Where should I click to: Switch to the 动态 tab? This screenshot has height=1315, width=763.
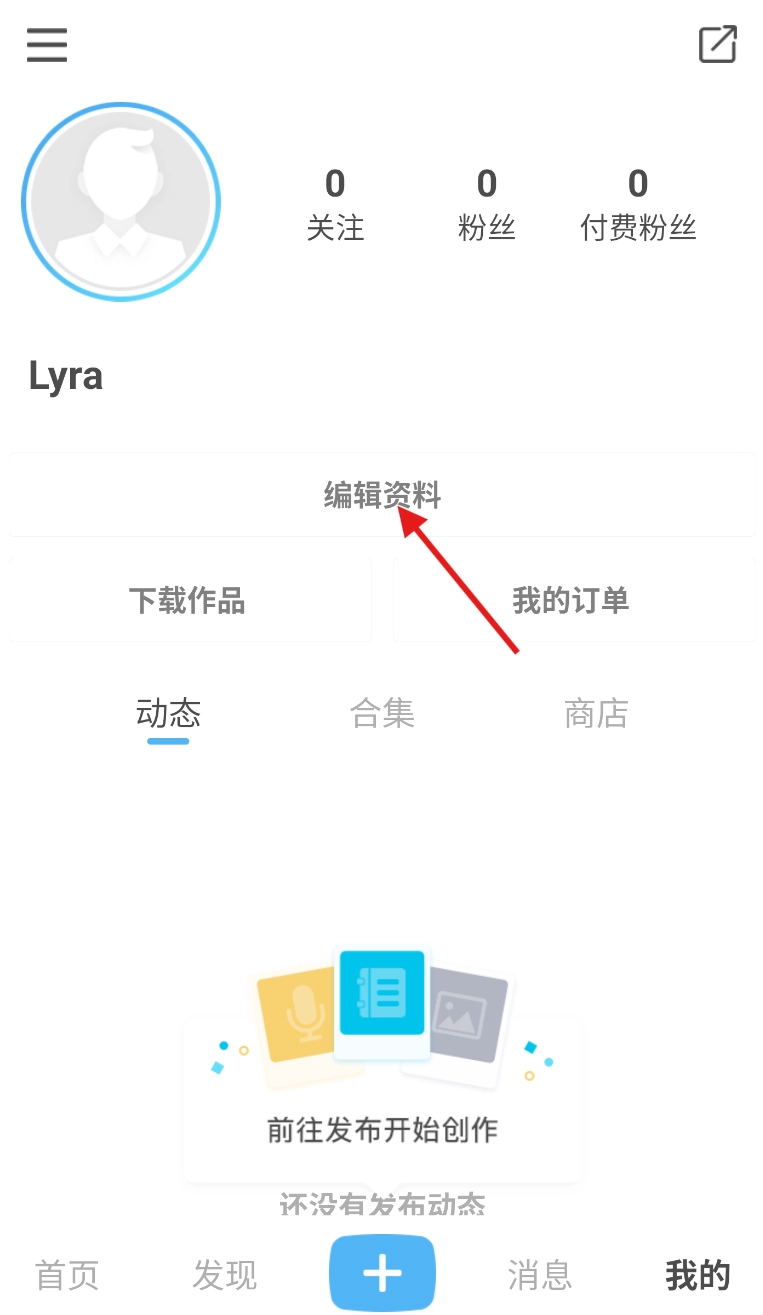point(168,714)
